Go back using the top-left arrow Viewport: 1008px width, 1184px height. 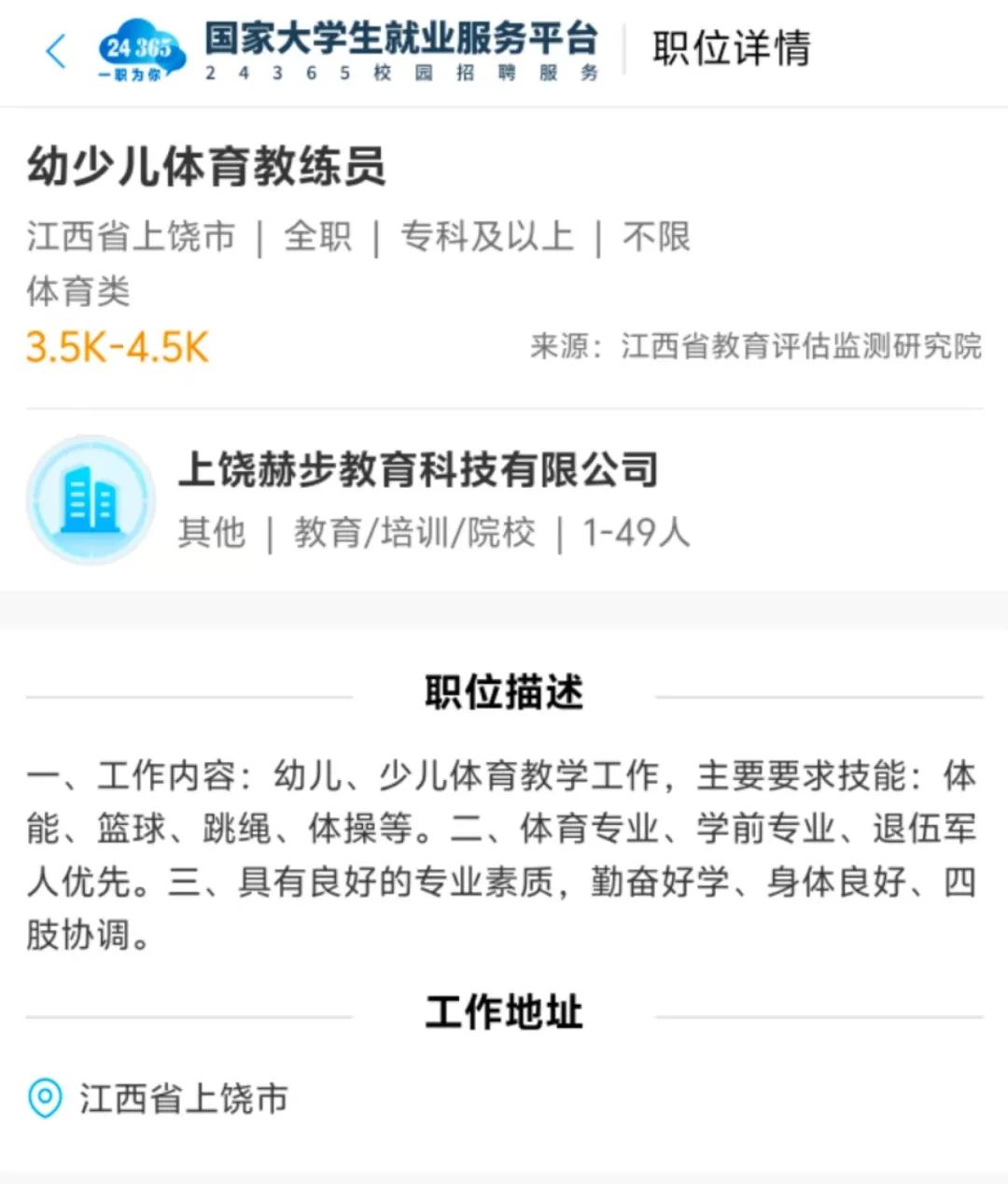(x=56, y=51)
